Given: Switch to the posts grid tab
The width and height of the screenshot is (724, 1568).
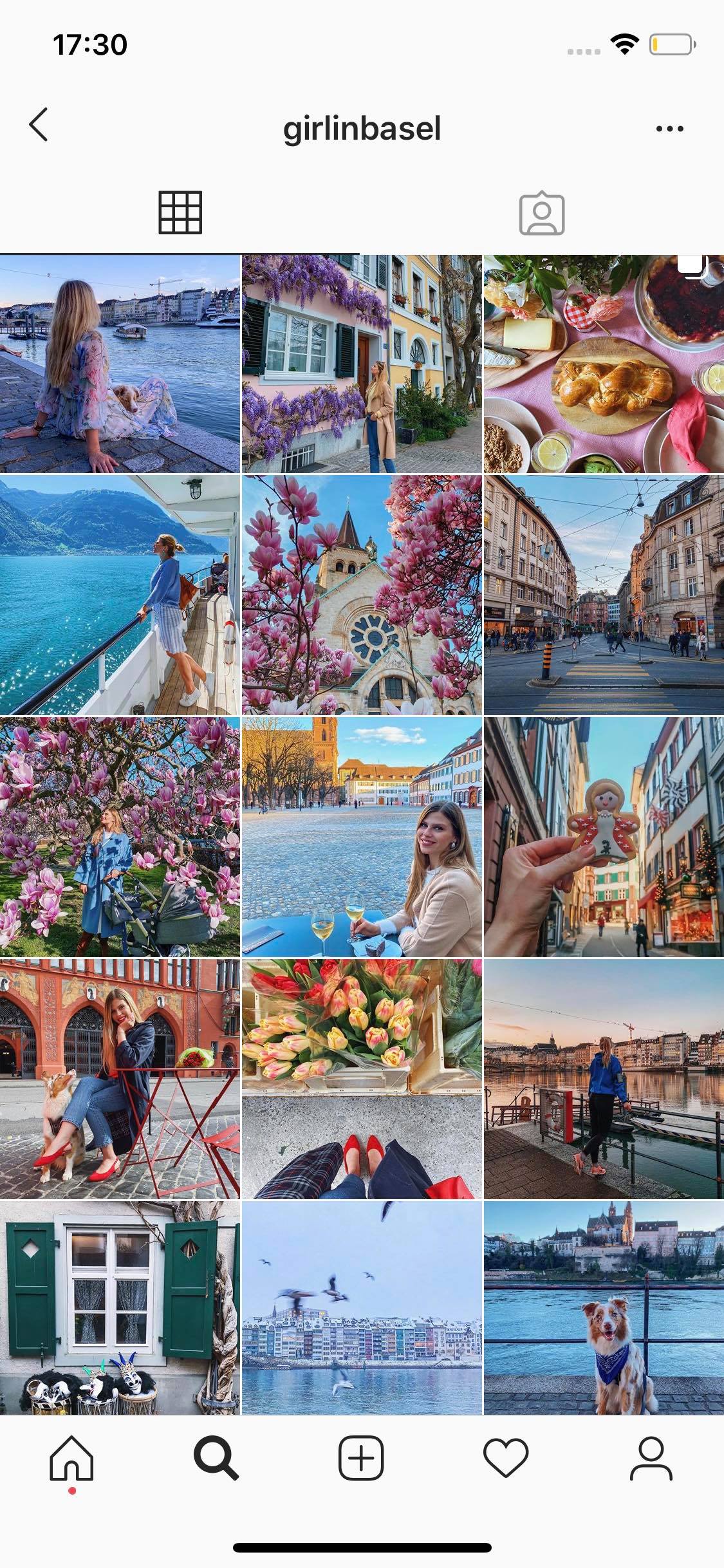Looking at the screenshot, I should click(181, 214).
